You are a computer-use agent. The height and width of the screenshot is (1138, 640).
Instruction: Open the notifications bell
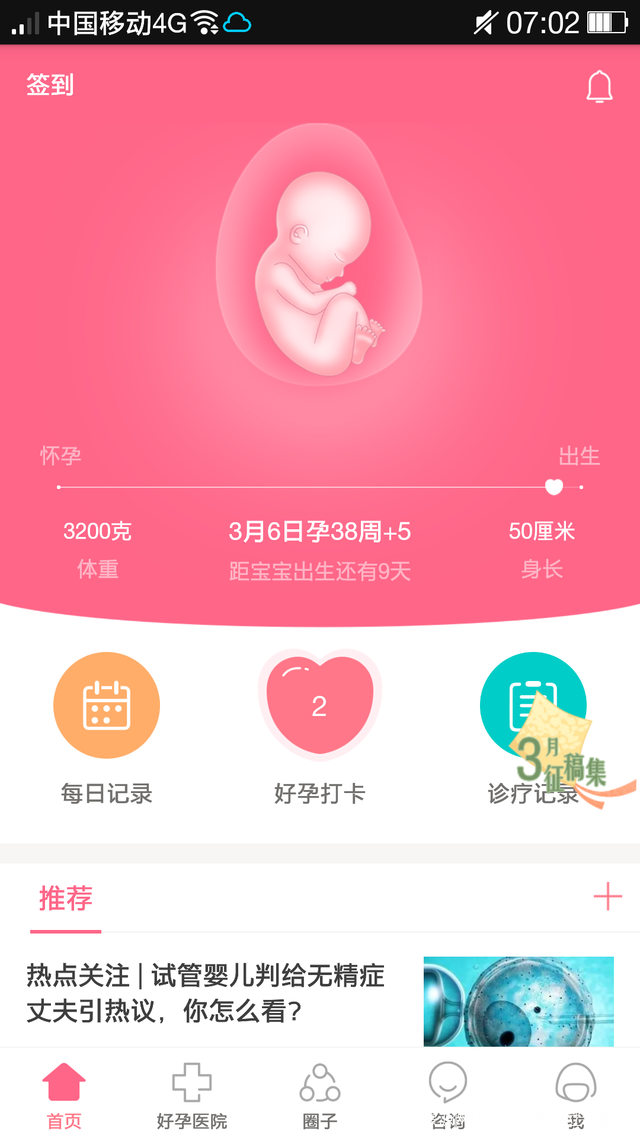599,88
